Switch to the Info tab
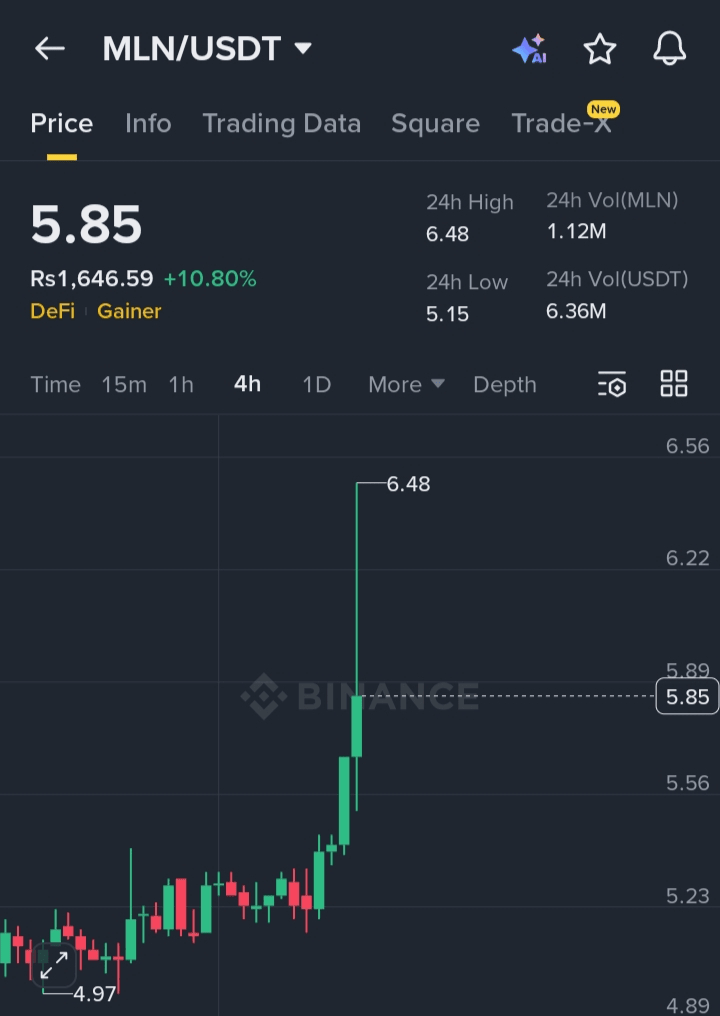 148,123
